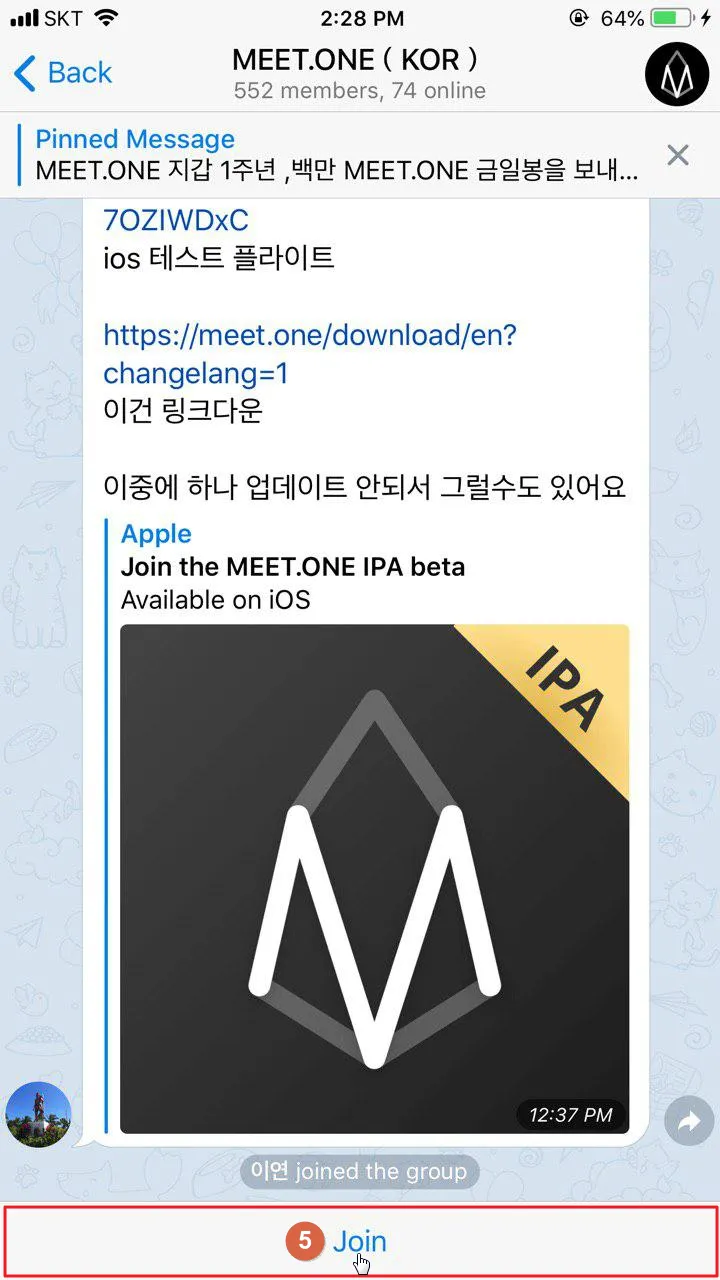The image size is (720, 1280).
Task: Open the MEET.ONE group avatar
Action: 677,74
